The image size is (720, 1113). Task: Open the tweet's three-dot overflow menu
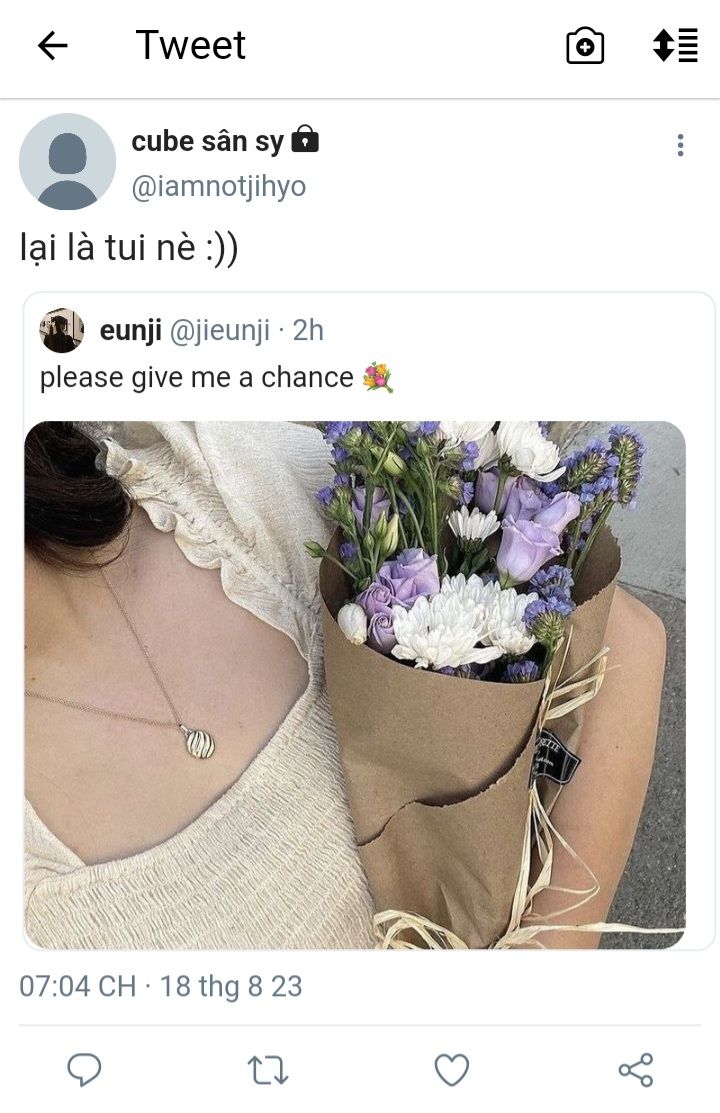point(680,145)
